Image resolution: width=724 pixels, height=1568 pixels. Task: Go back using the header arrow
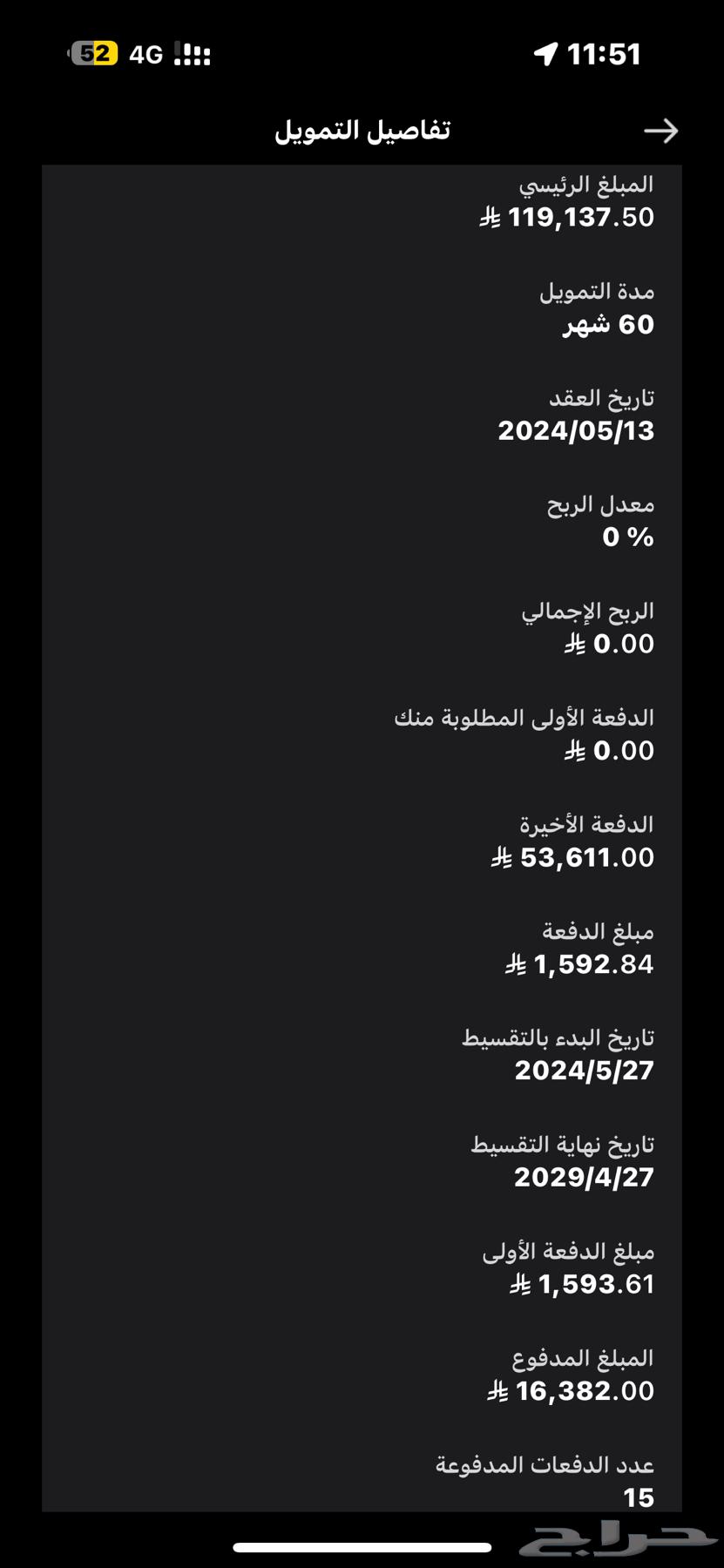pyautogui.click(x=660, y=131)
